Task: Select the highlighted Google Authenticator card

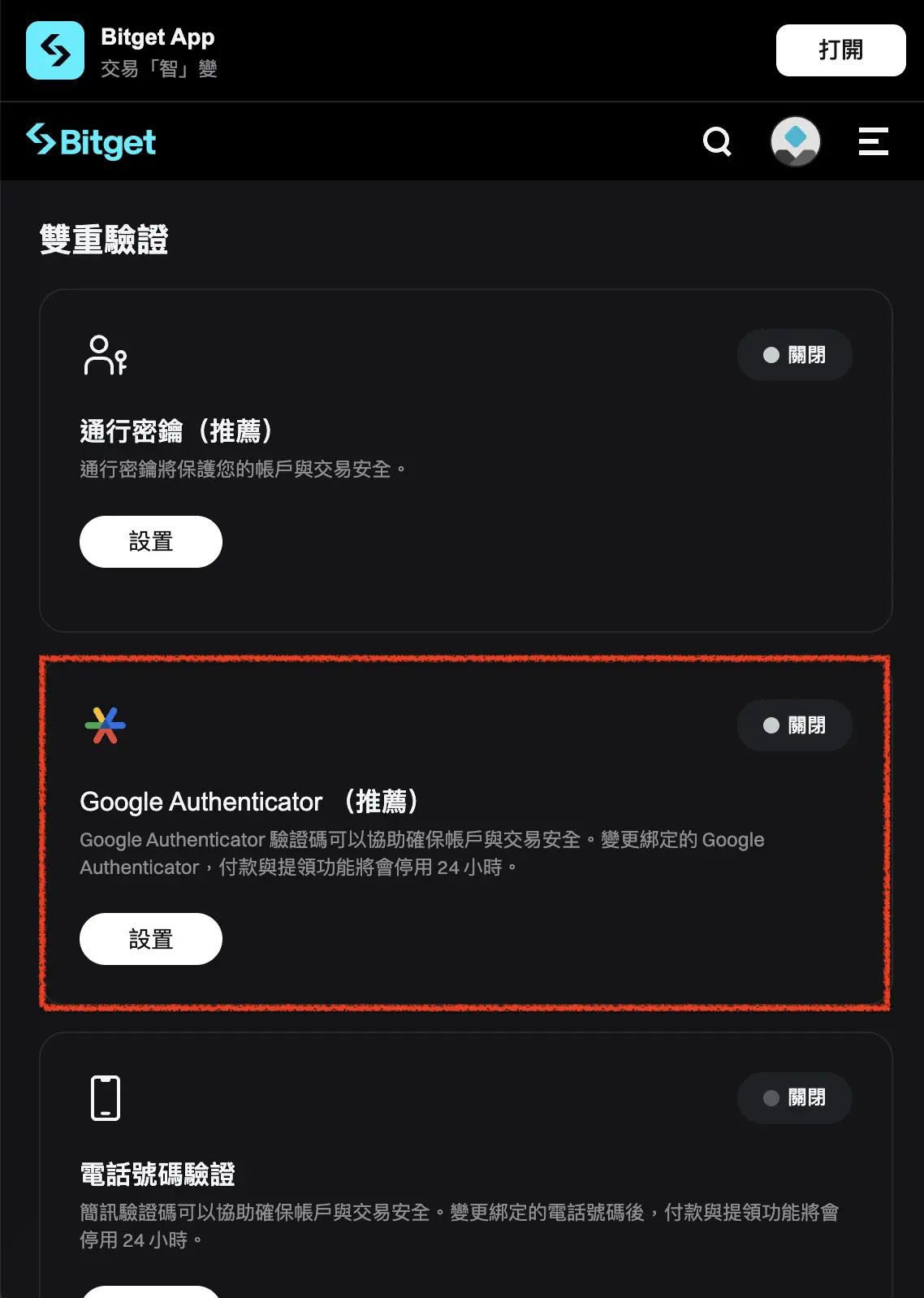Action: click(x=462, y=833)
